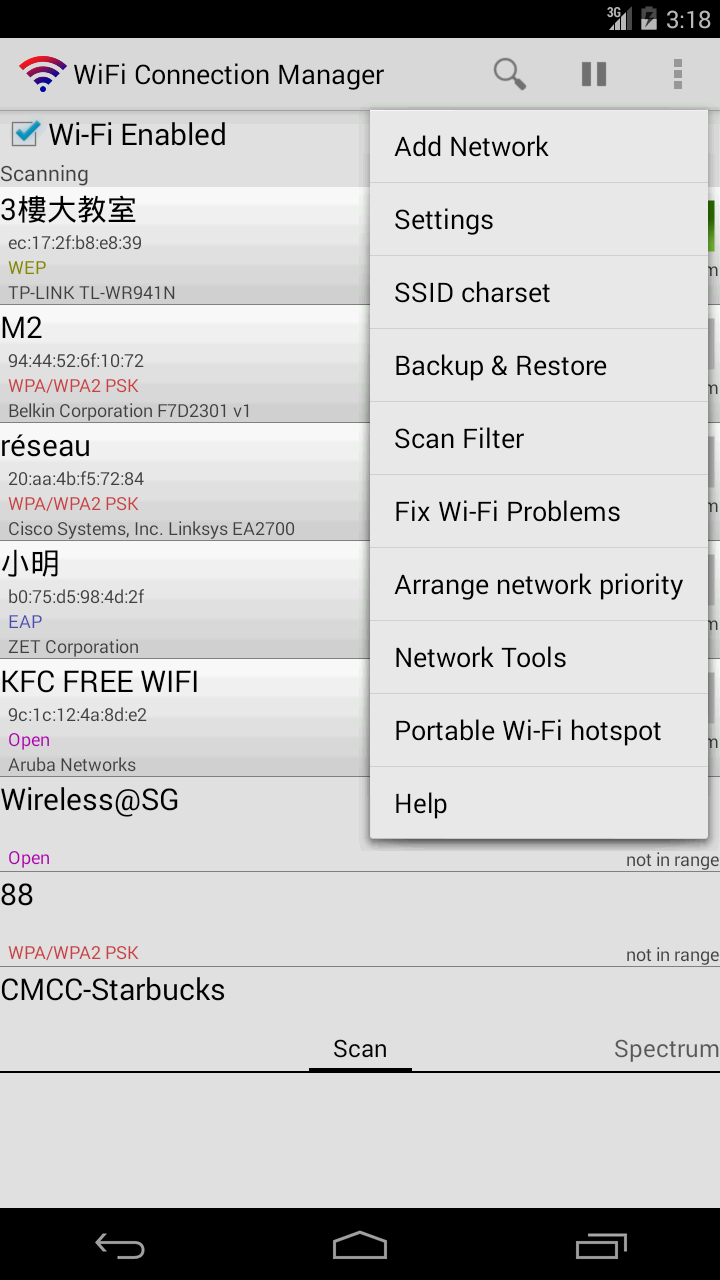
Task: Tap Fix Wi-Fi Problems
Action: click(x=538, y=512)
